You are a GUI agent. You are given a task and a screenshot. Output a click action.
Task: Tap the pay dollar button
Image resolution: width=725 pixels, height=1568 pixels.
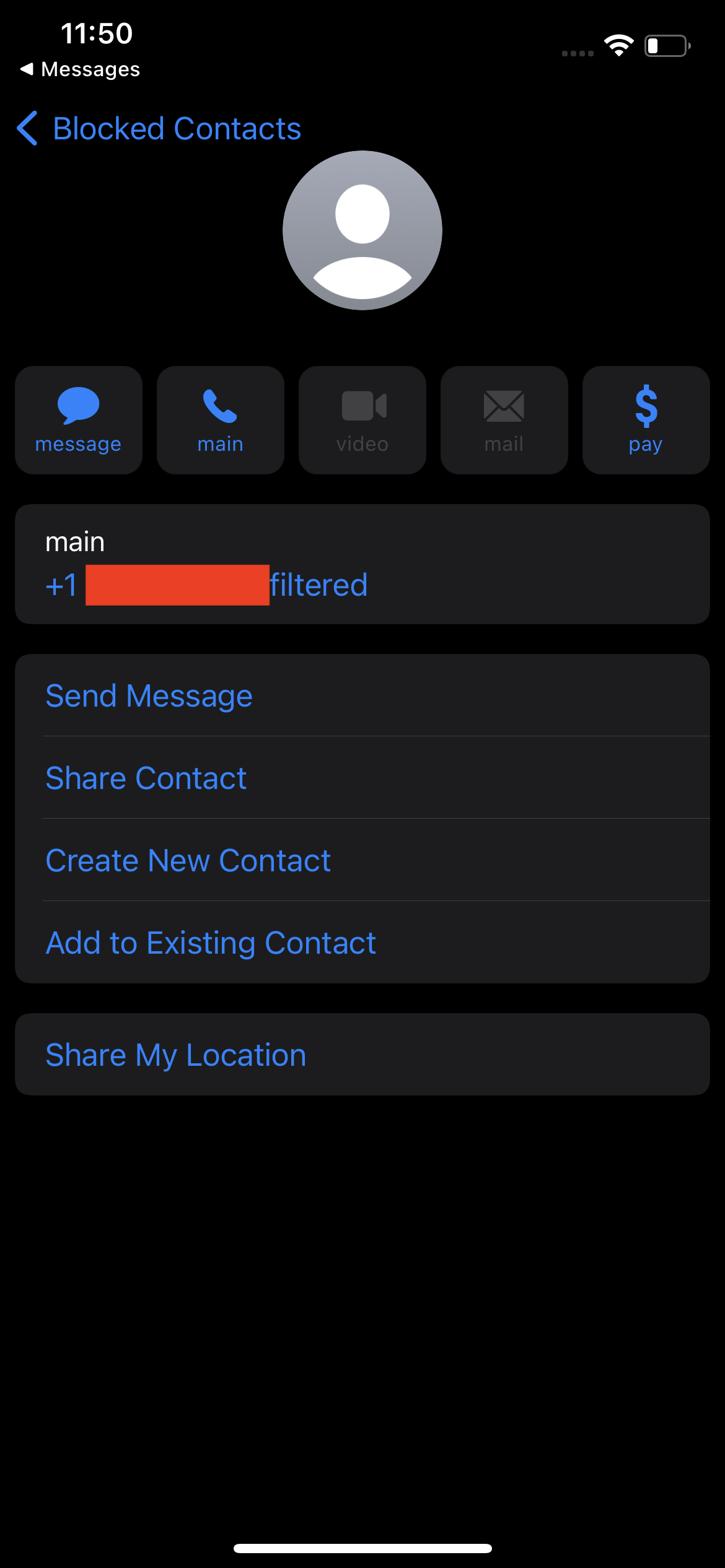[646, 420]
